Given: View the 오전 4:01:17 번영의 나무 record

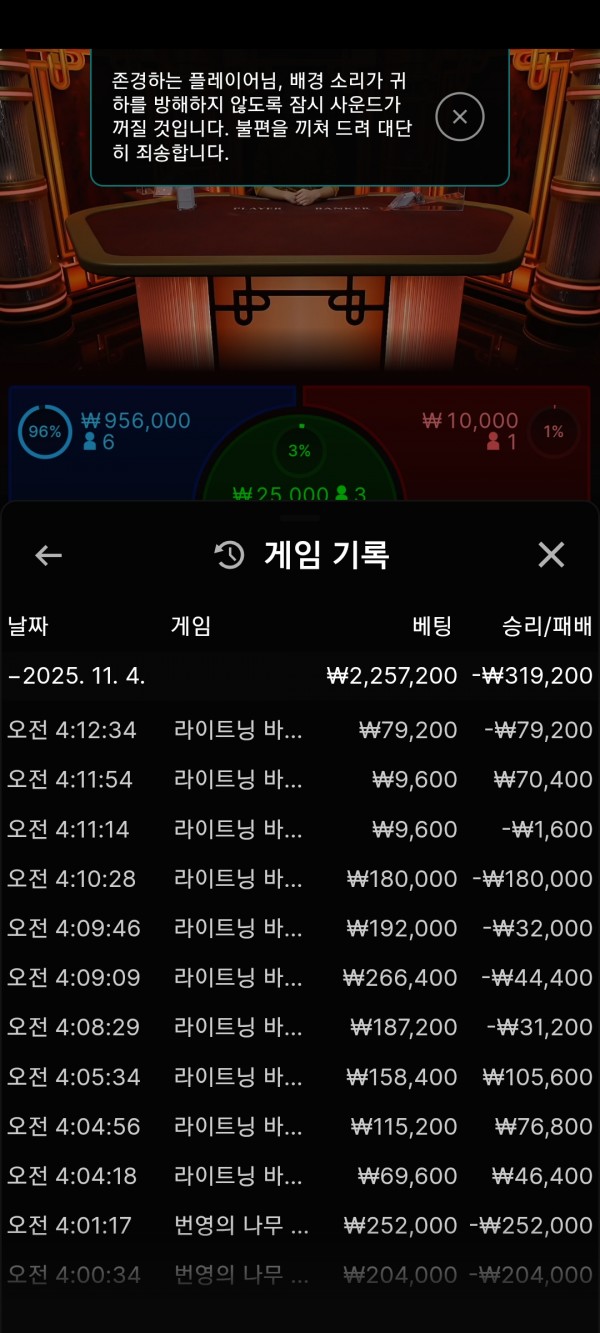Looking at the screenshot, I should click(299, 1226).
